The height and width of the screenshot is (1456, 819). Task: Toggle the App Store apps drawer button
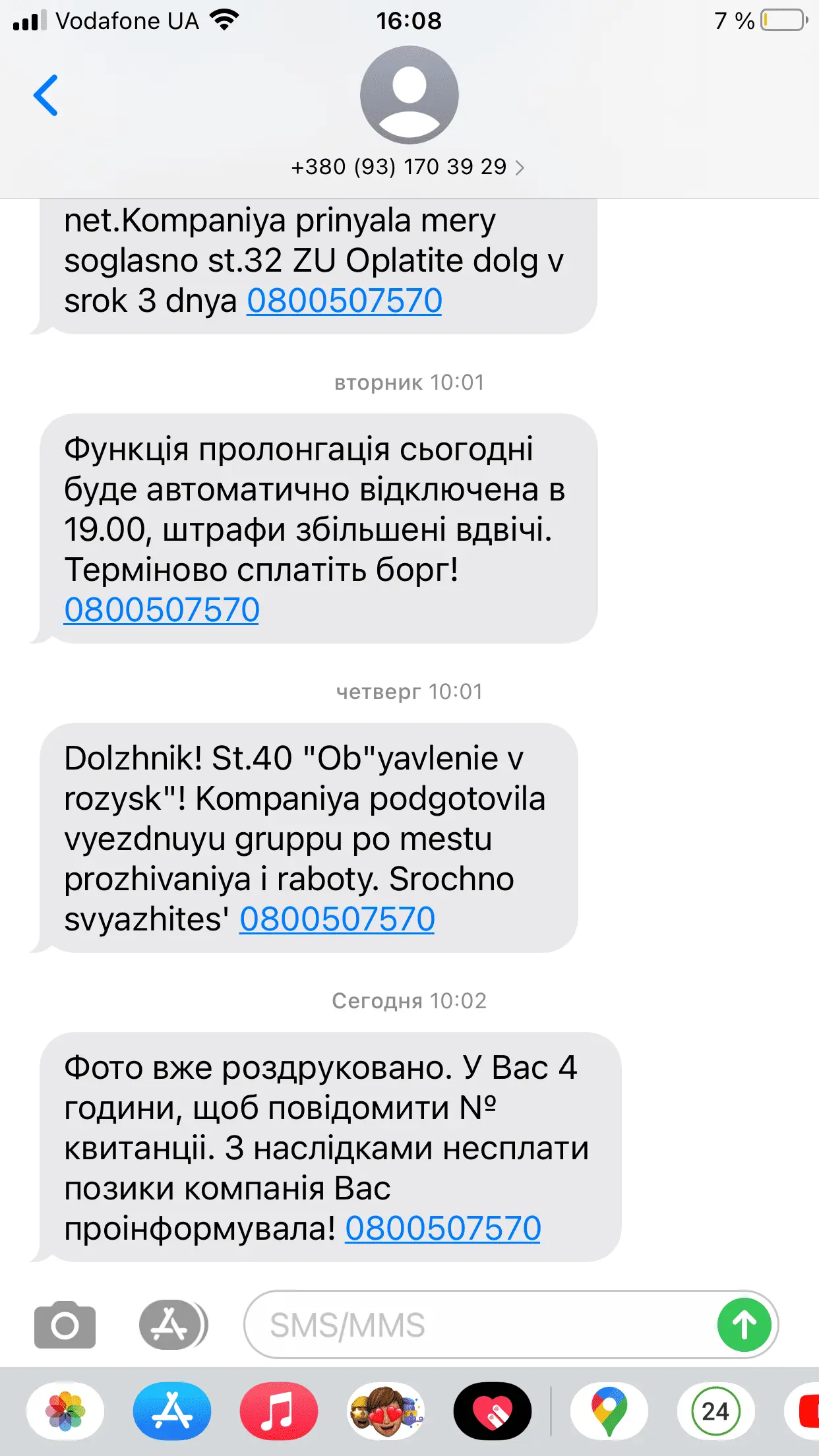(x=173, y=1325)
